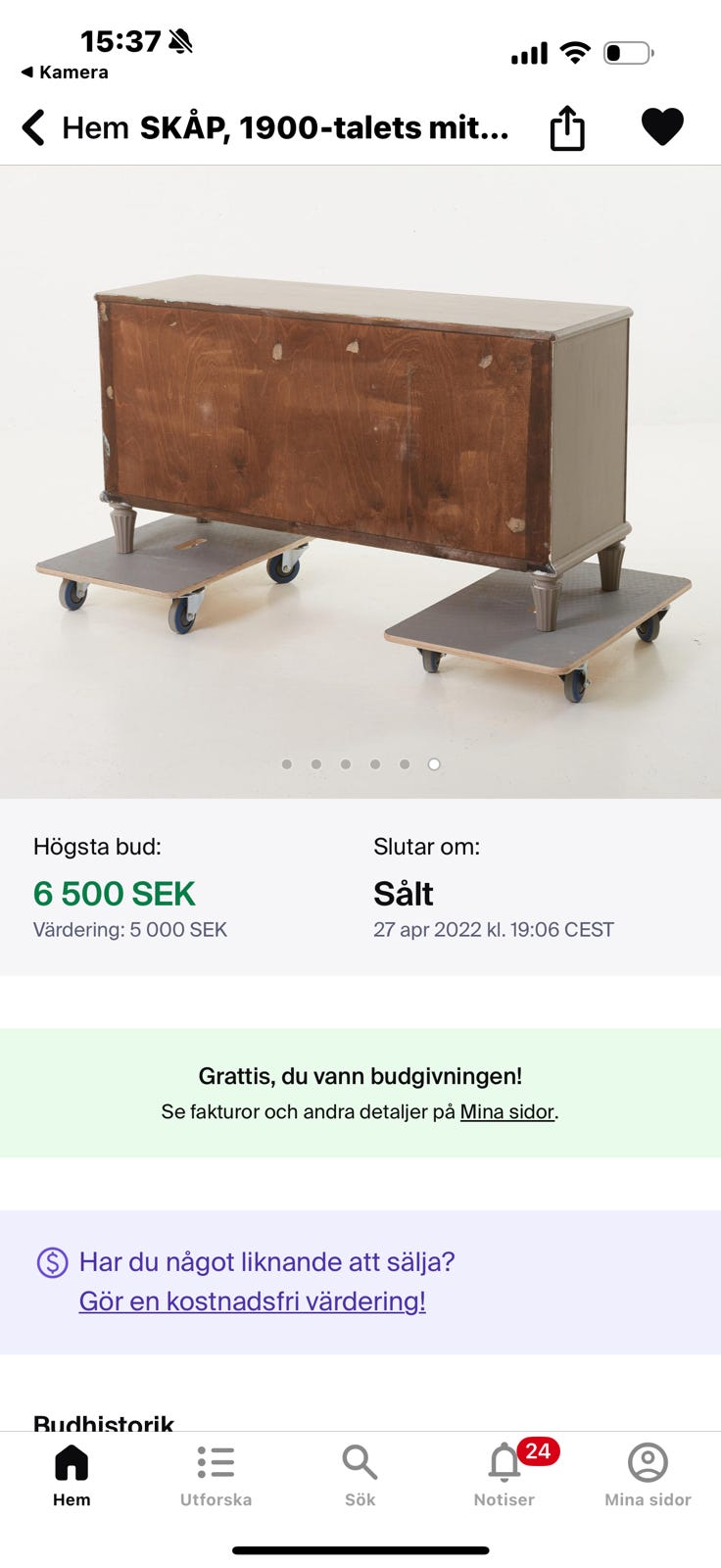Select the Sök magnifier icon

pyautogui.click(x=360, y=1465)
